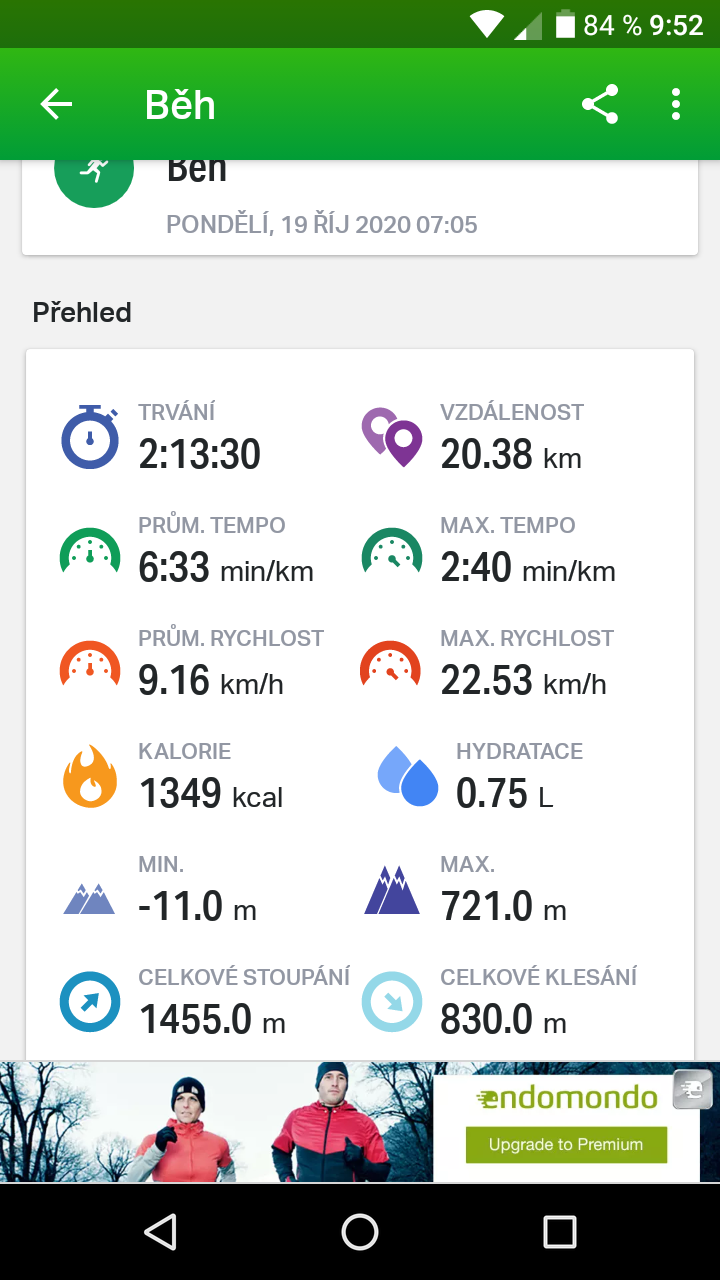Open the workout header card

[x=360, y=206]
